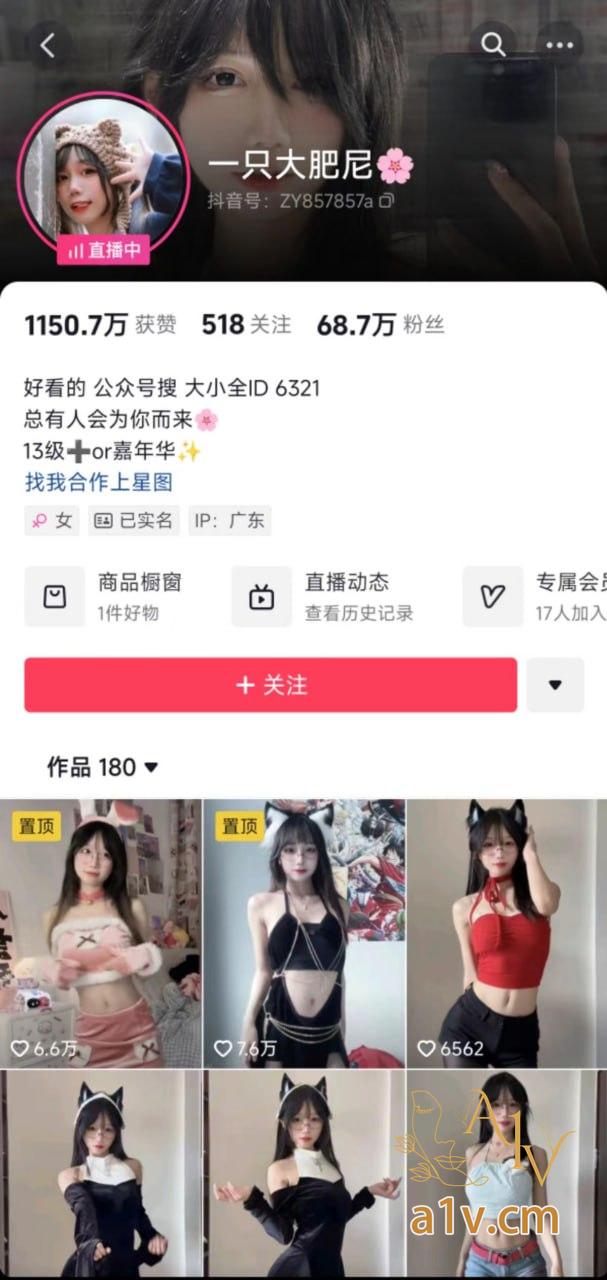The width and height of the screenshot is (607, 1280).
Task: Open the video with 6562 likes
Action: point(506,932)
